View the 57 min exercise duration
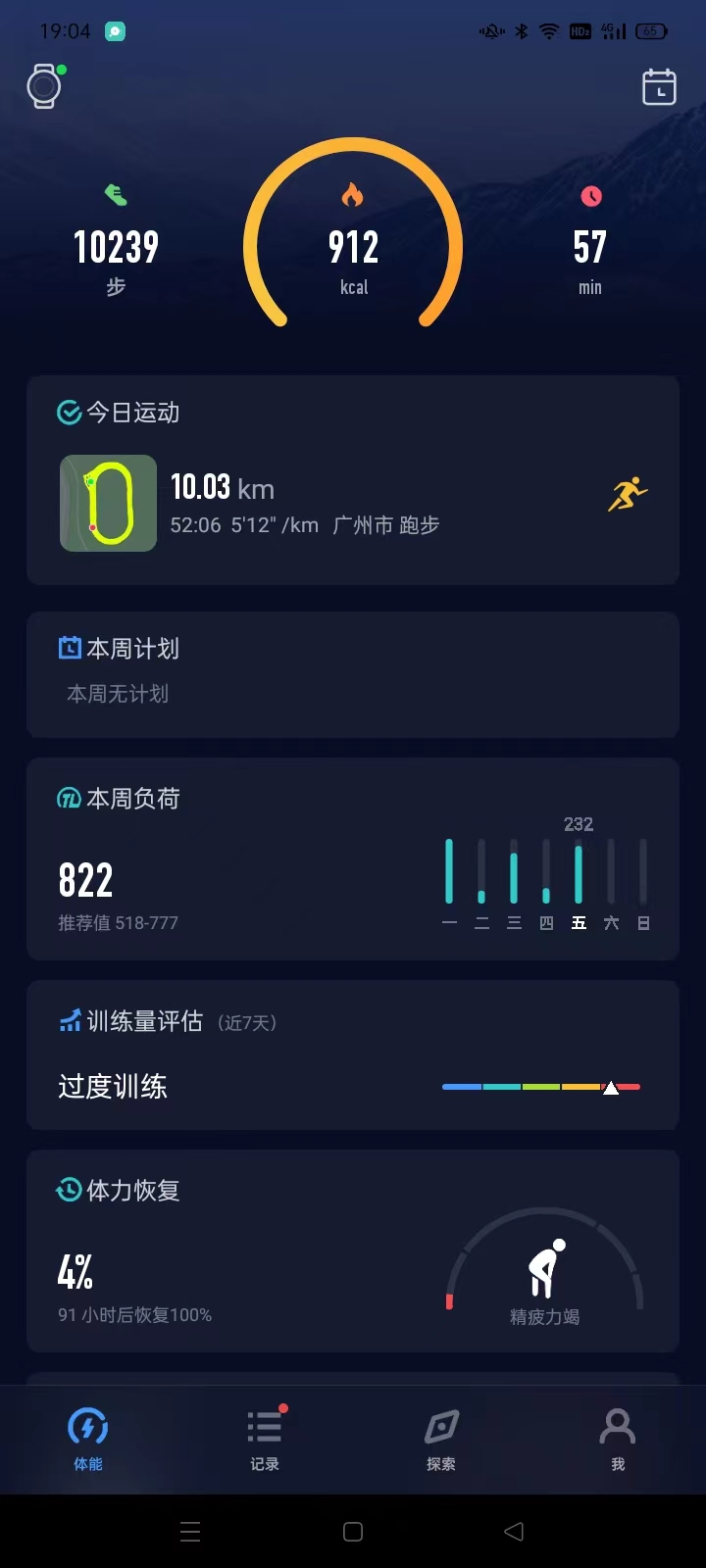Image resolution: width=706 pixels, height=1568 pixels. [589, 245]
